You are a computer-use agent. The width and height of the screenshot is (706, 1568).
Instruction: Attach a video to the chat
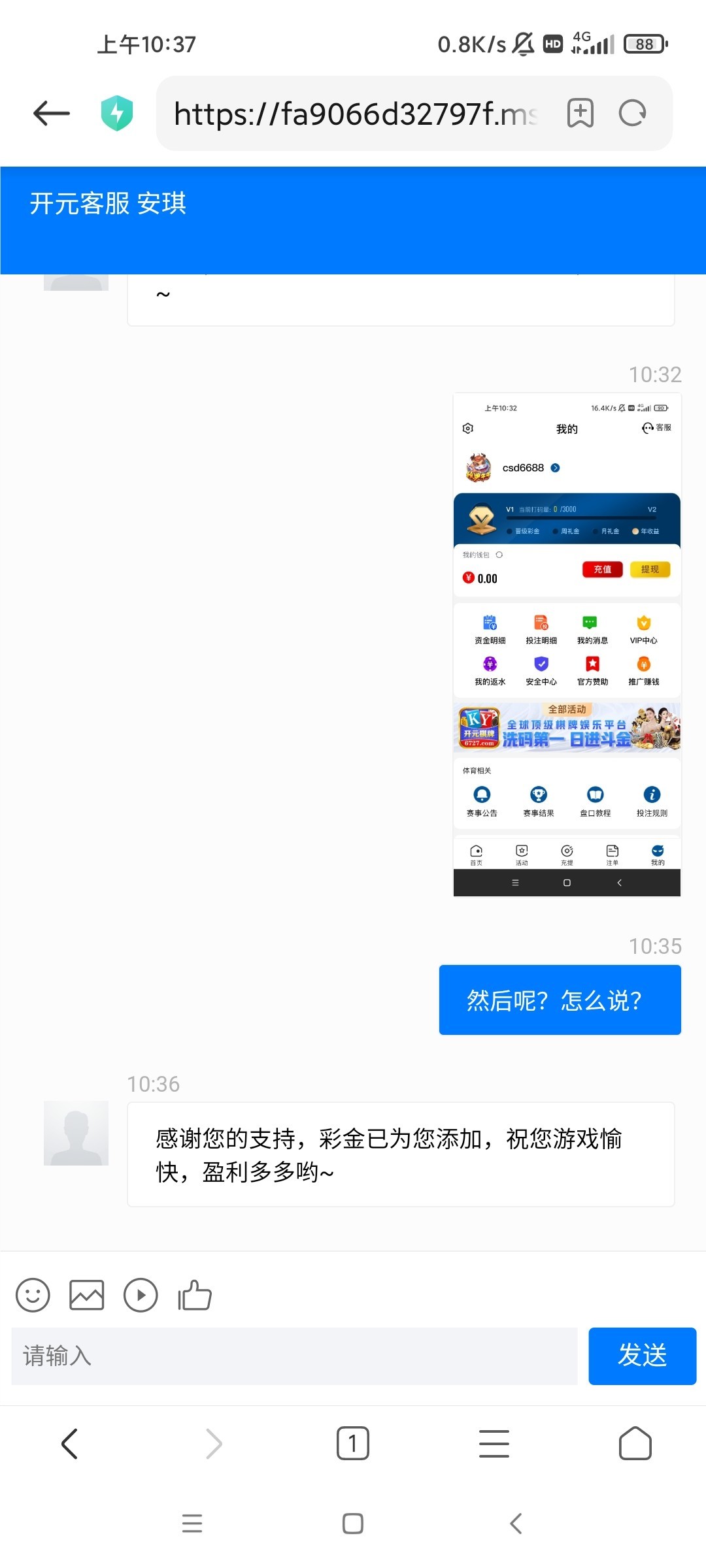click(141, 1295)
